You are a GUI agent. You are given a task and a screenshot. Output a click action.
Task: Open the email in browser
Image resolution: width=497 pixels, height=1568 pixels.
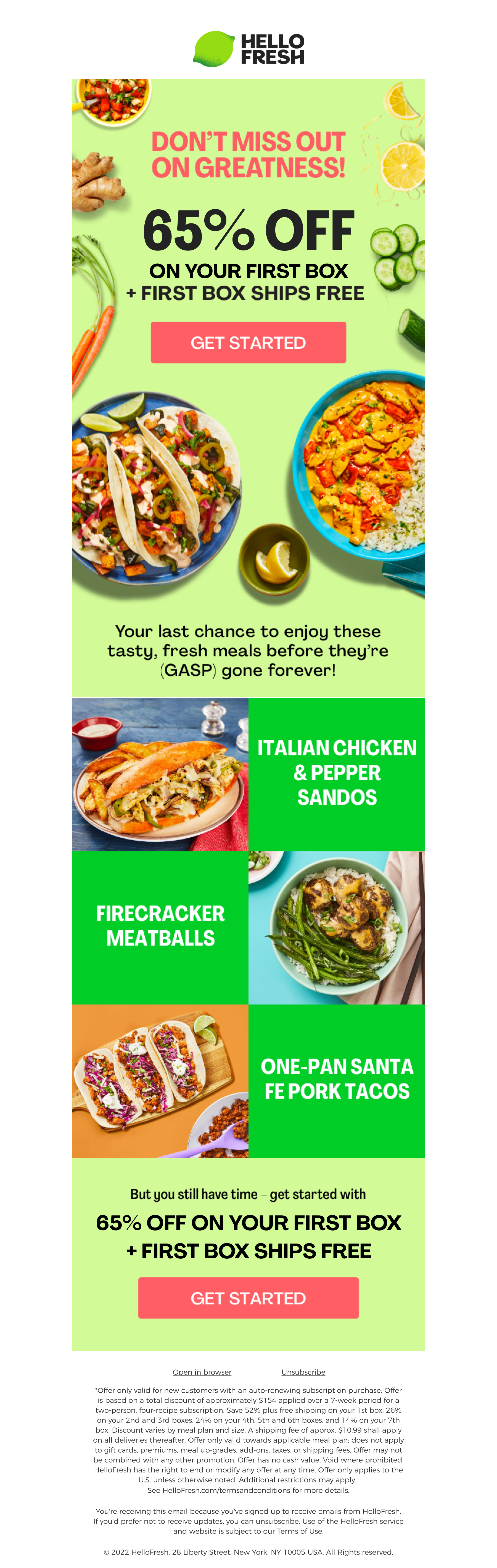[201, 1371]
